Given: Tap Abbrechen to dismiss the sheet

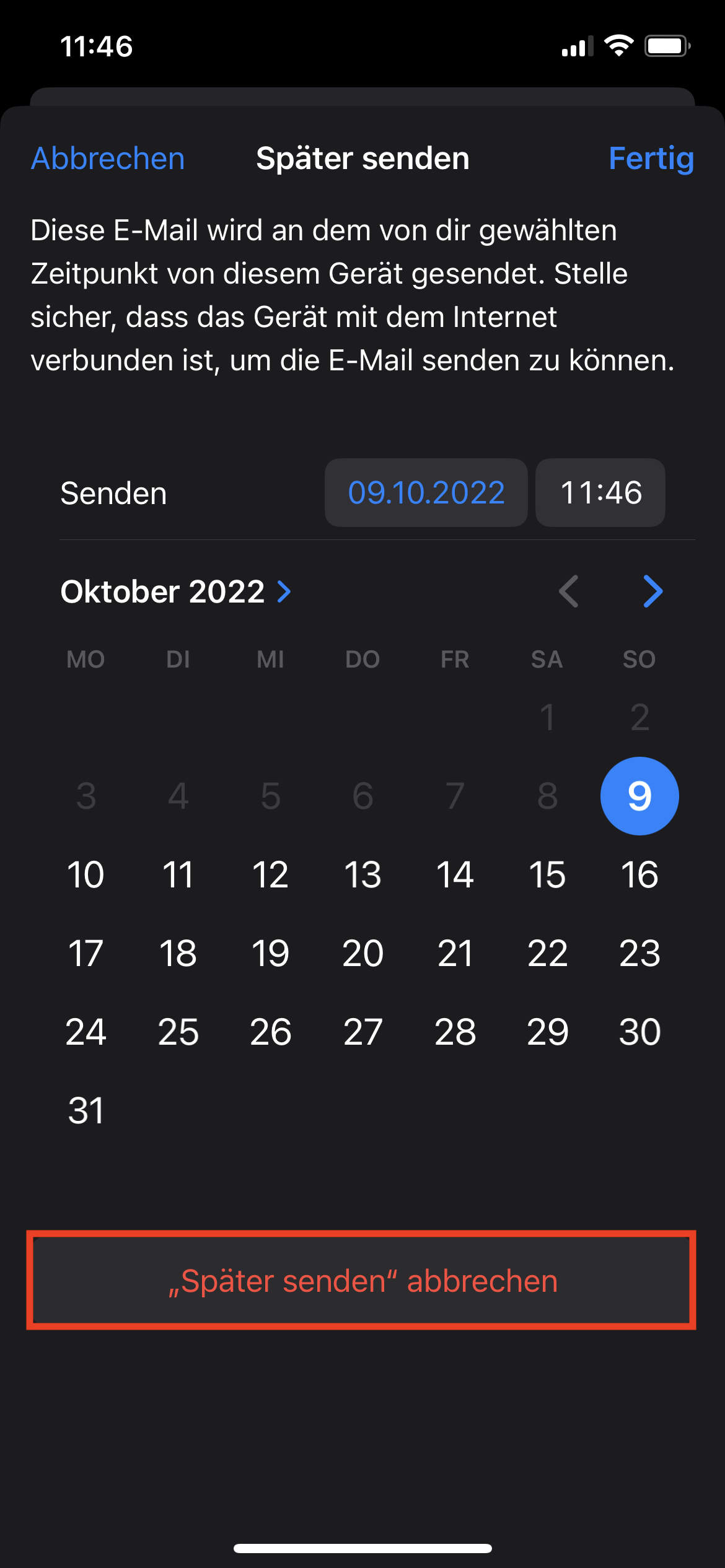Looking at the screenshot, I should (108, 159).
